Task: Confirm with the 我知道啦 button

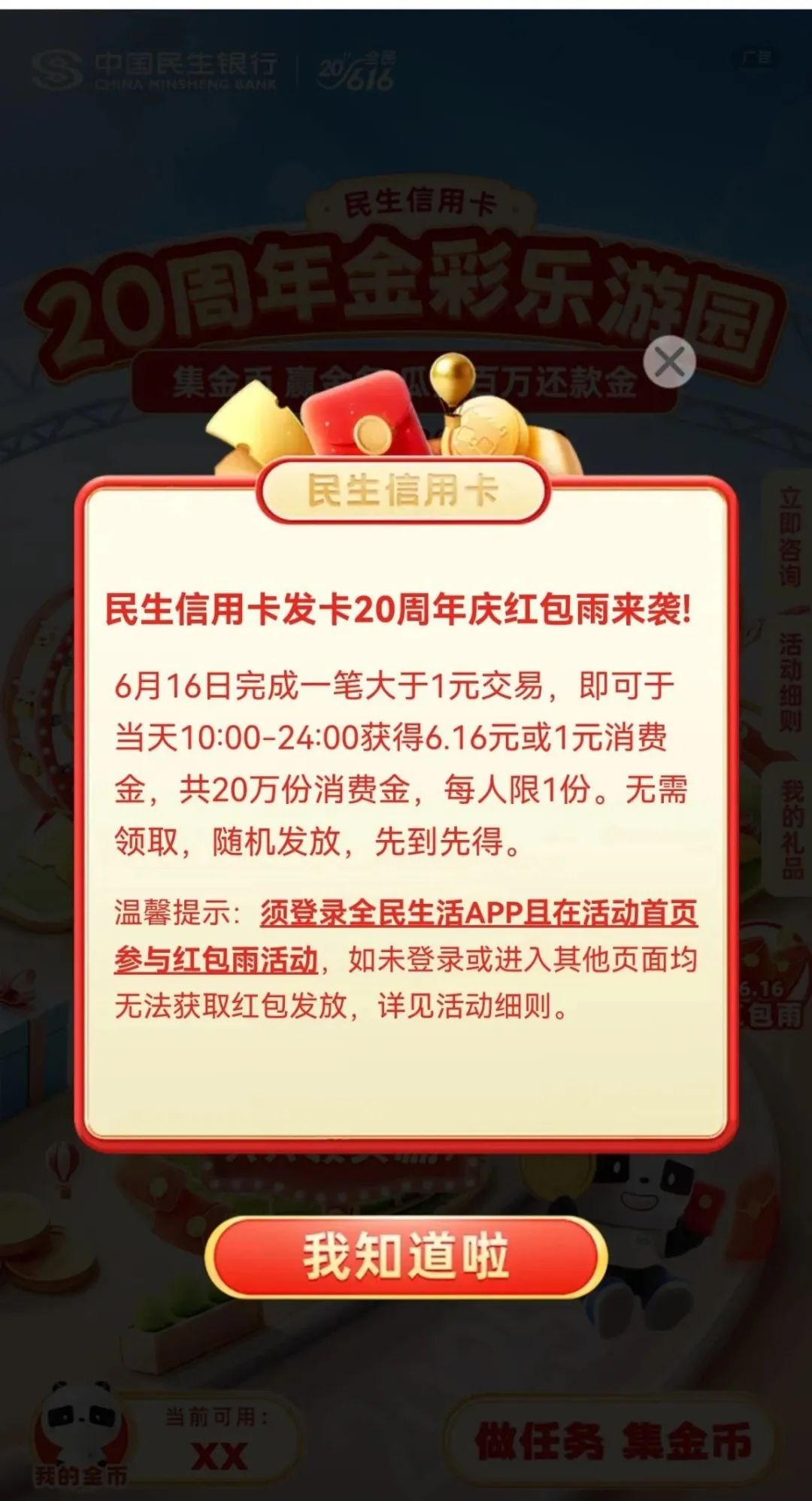Action: tap(406, 1257)
